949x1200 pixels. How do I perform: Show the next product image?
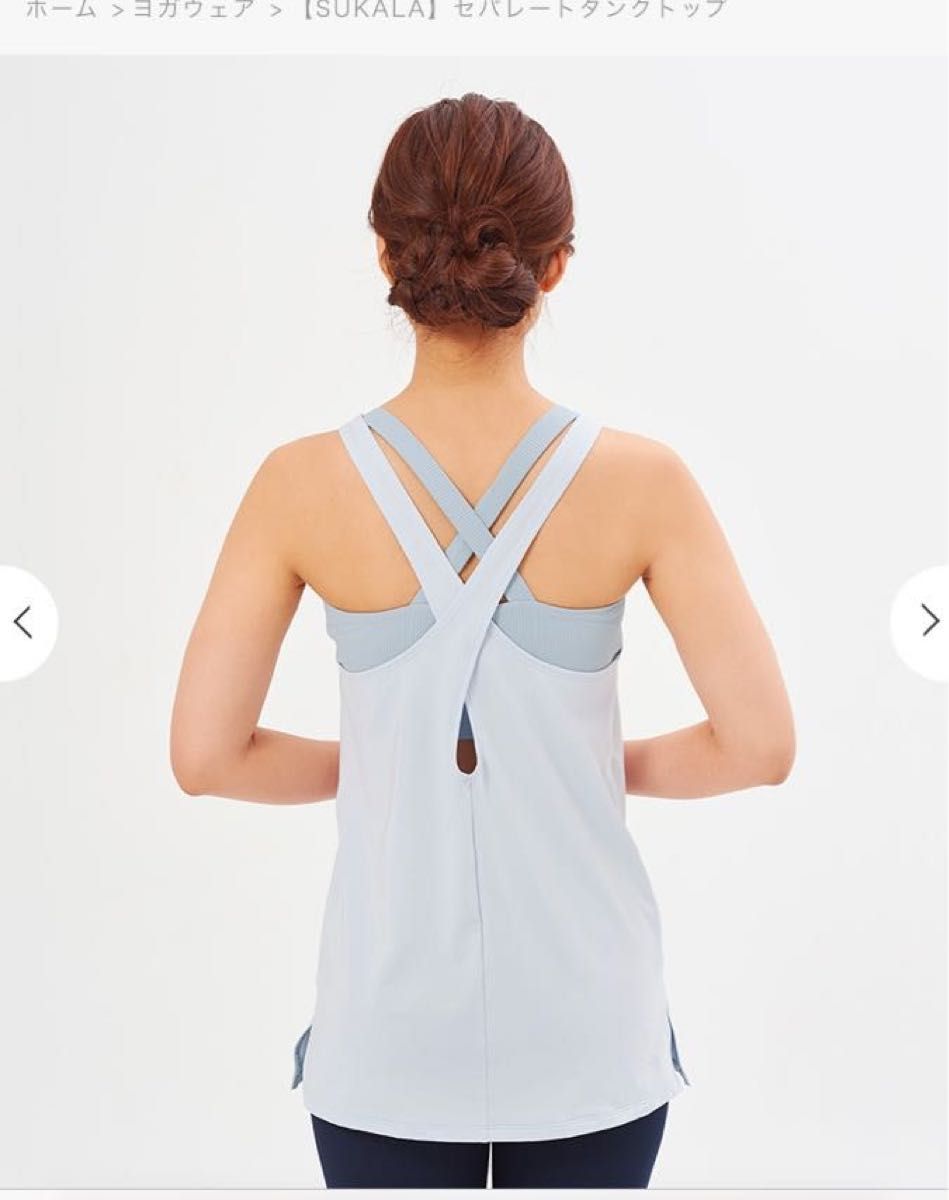pyautogui.click(x=926, y=621)
